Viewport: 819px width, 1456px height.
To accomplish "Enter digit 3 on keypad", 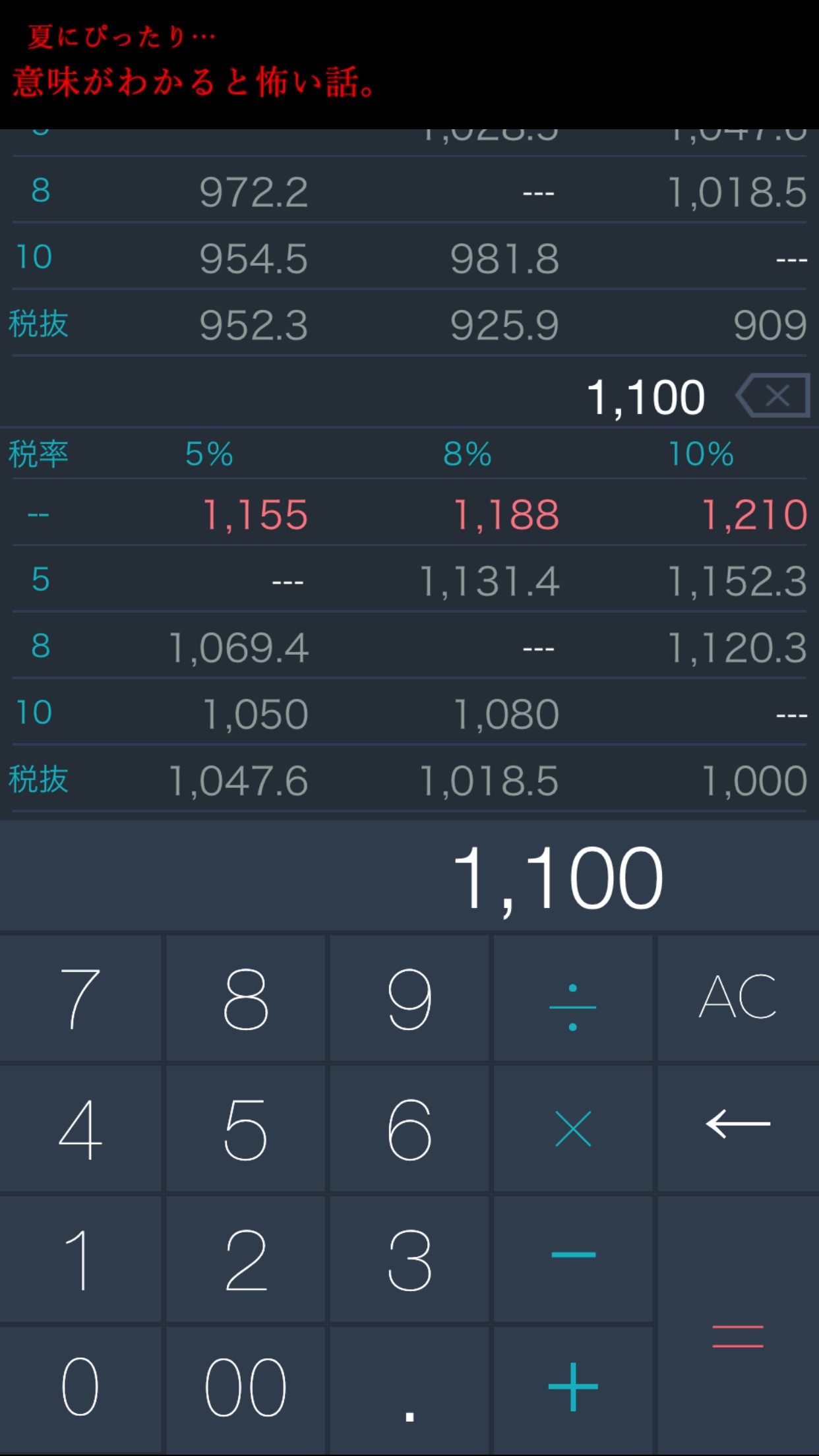I will point(409,1258).
